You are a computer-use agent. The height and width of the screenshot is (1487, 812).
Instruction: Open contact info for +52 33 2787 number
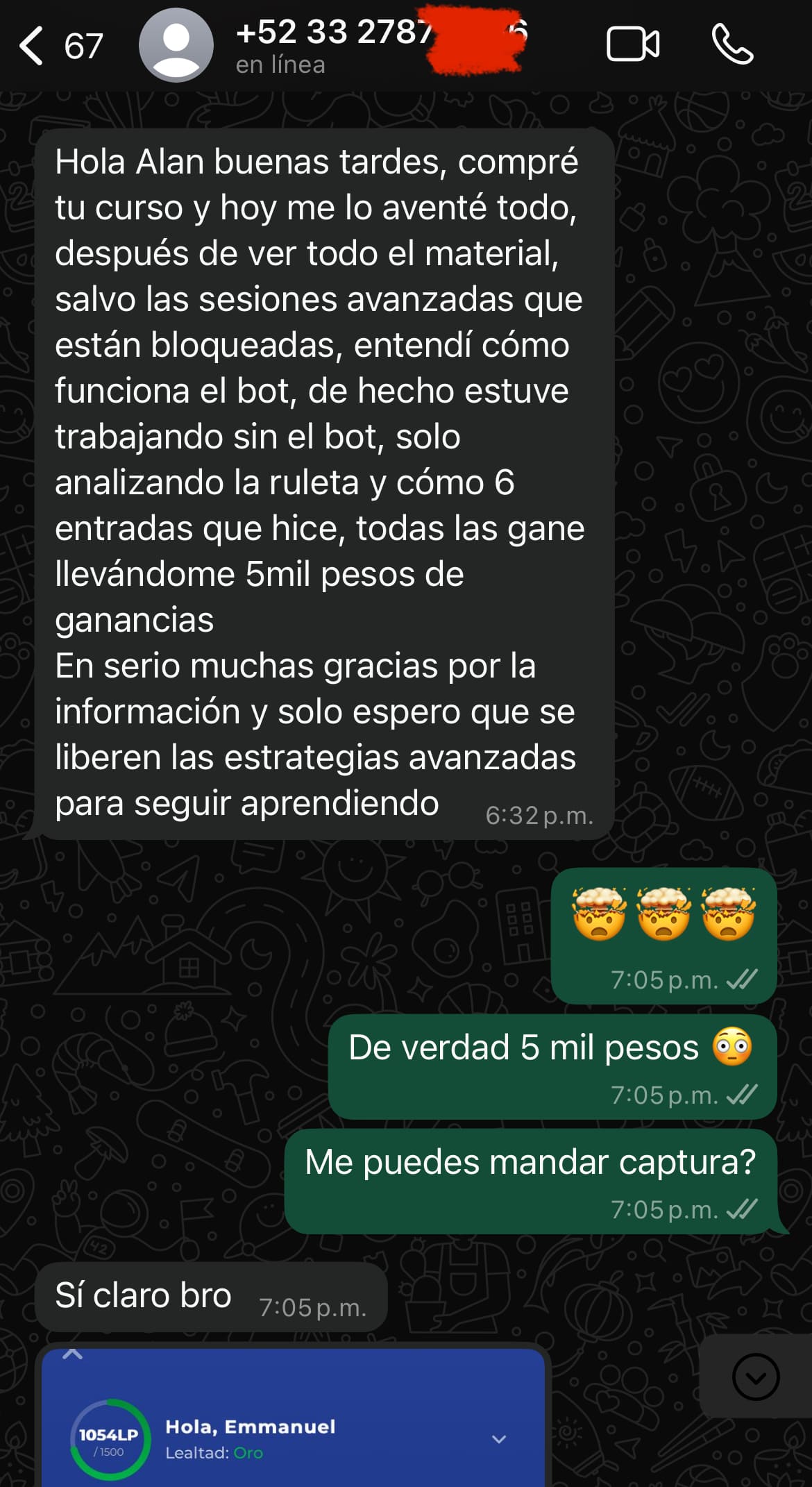pos(333,44)
